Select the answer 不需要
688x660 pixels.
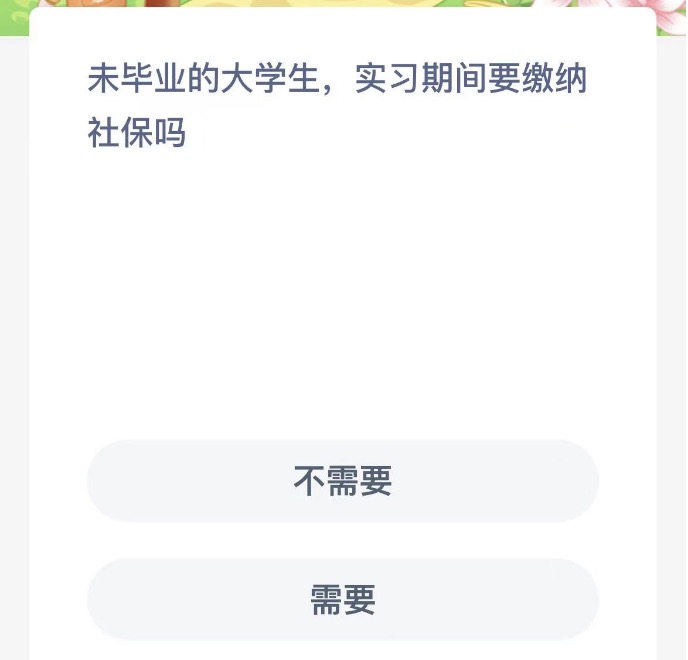(x=343, y=481)
